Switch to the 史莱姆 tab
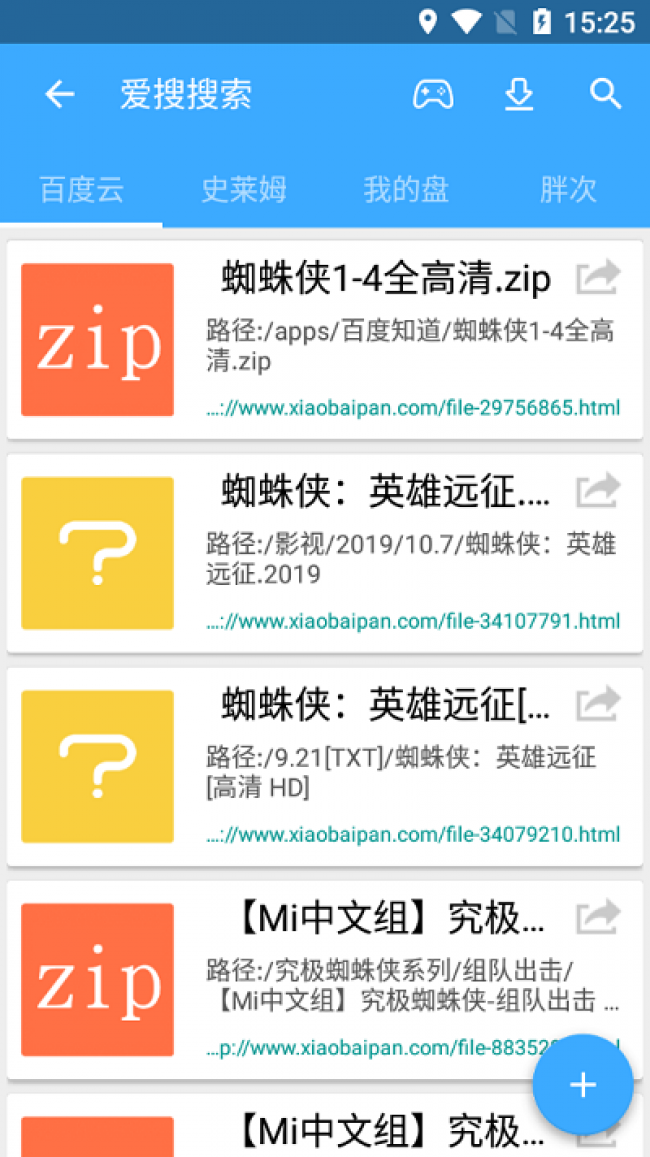 [243, 190]
